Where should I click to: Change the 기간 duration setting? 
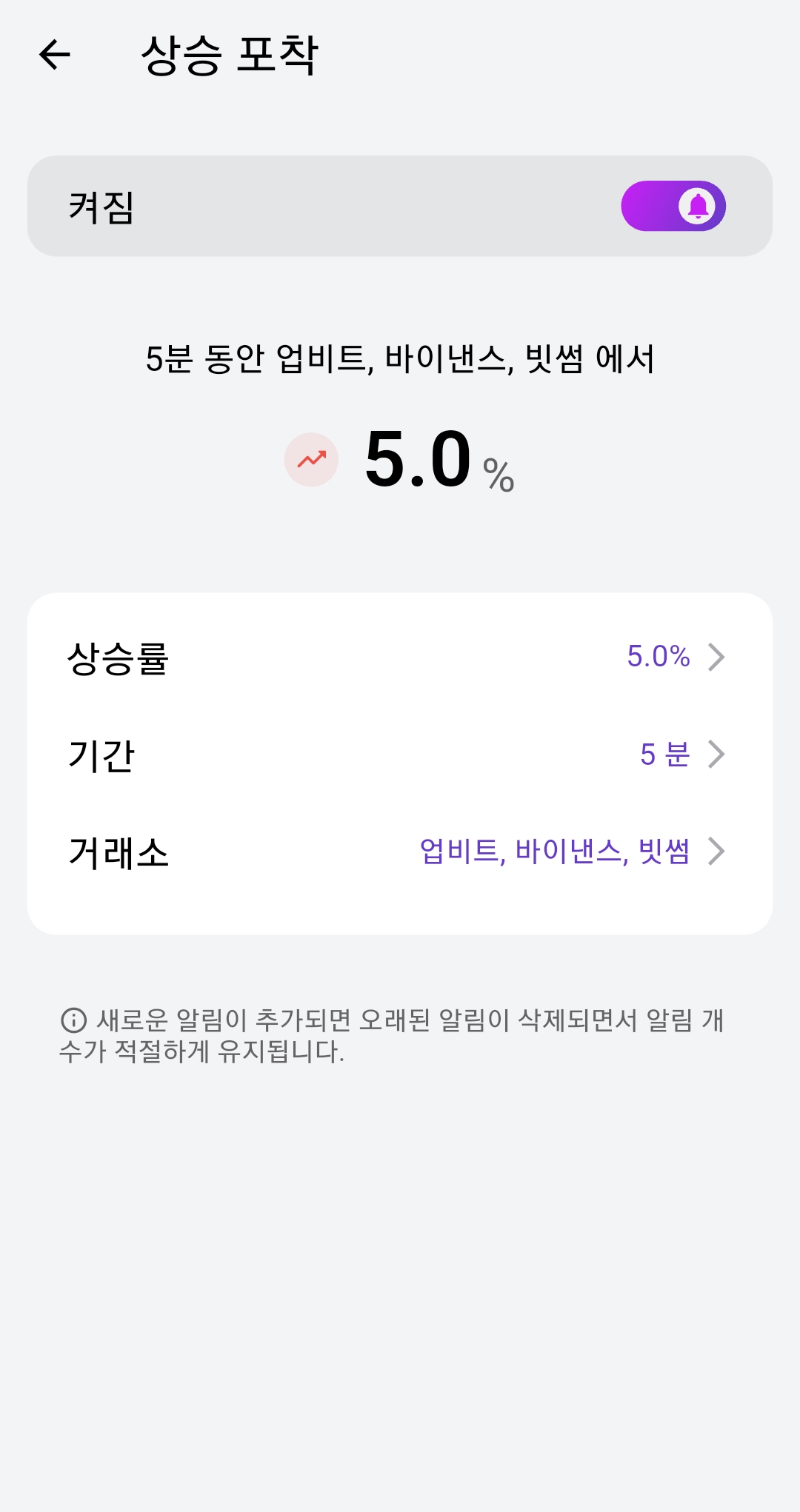pos(400,755)
